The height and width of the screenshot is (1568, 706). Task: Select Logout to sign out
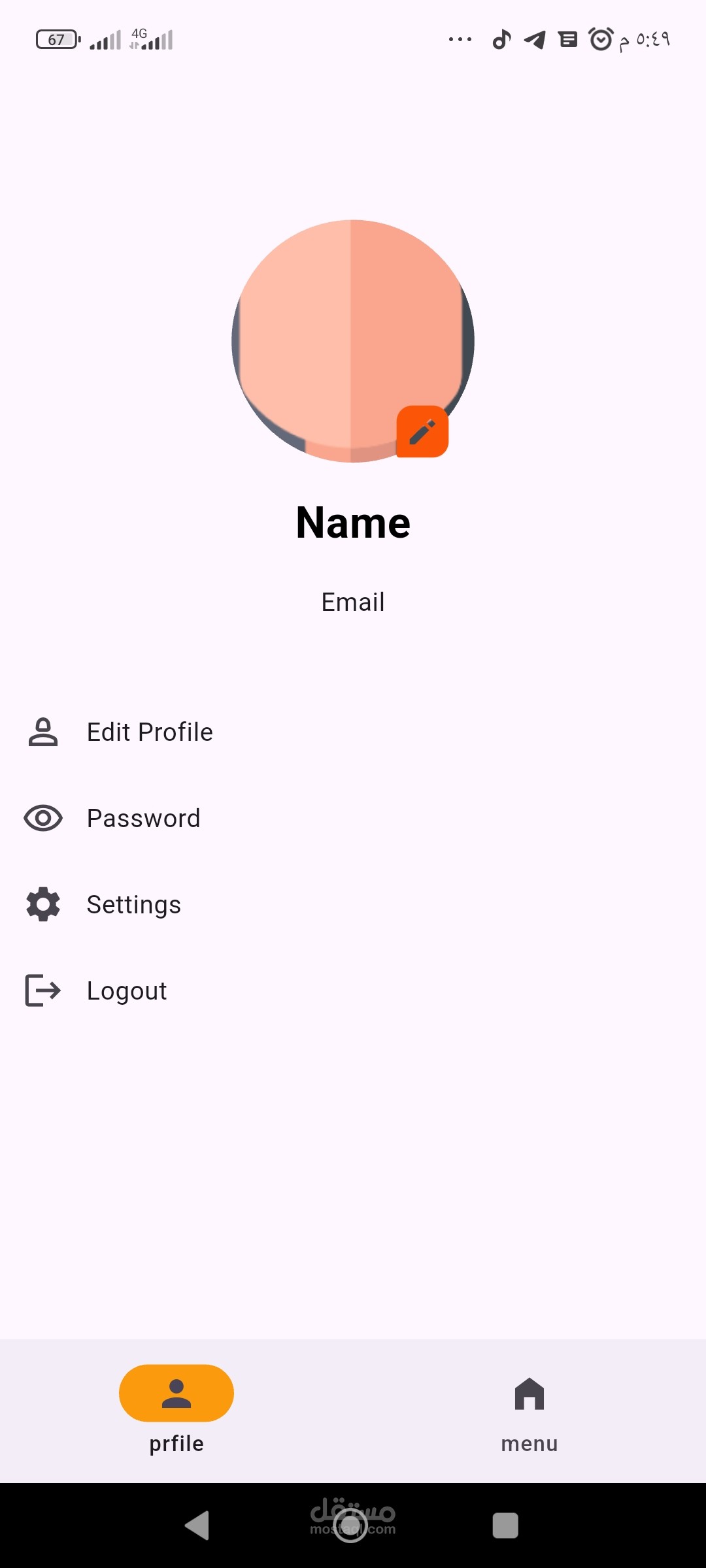126,991
